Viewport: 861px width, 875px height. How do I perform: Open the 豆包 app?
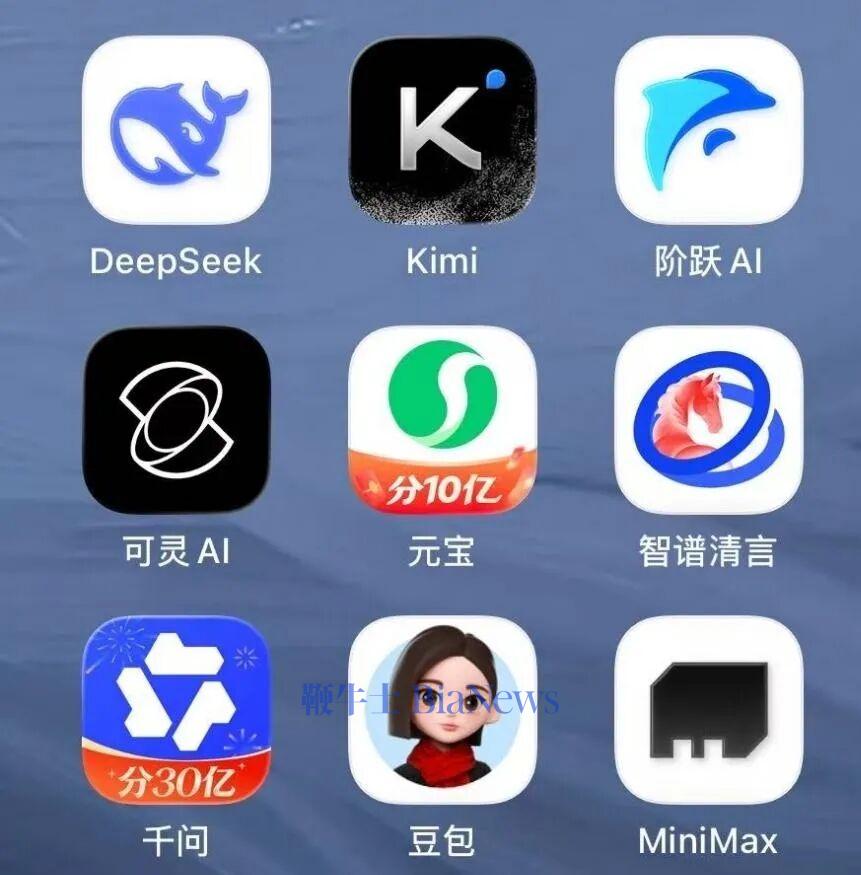pos(442,710)
